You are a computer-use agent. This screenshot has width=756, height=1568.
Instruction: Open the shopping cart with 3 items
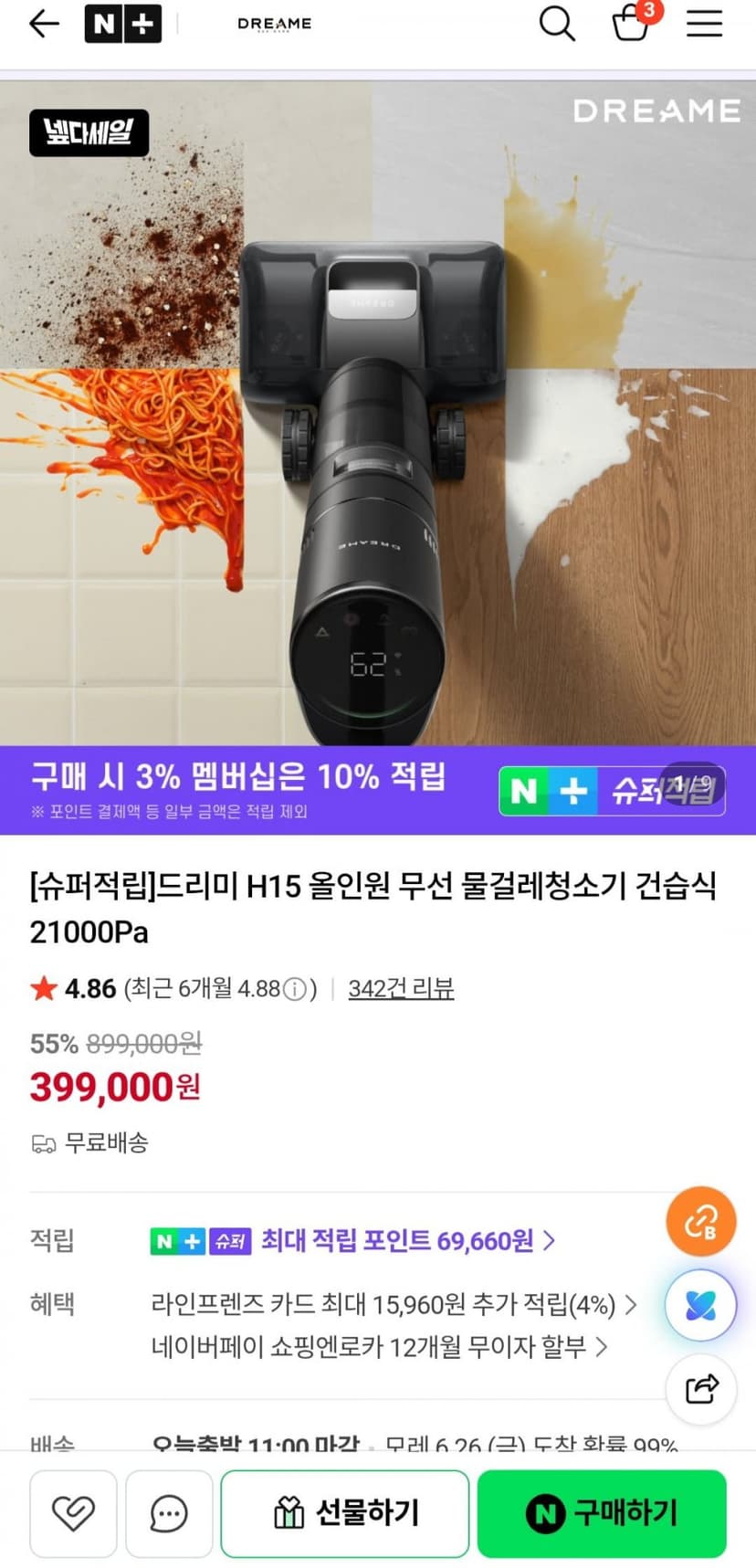[x=632, y=23]
